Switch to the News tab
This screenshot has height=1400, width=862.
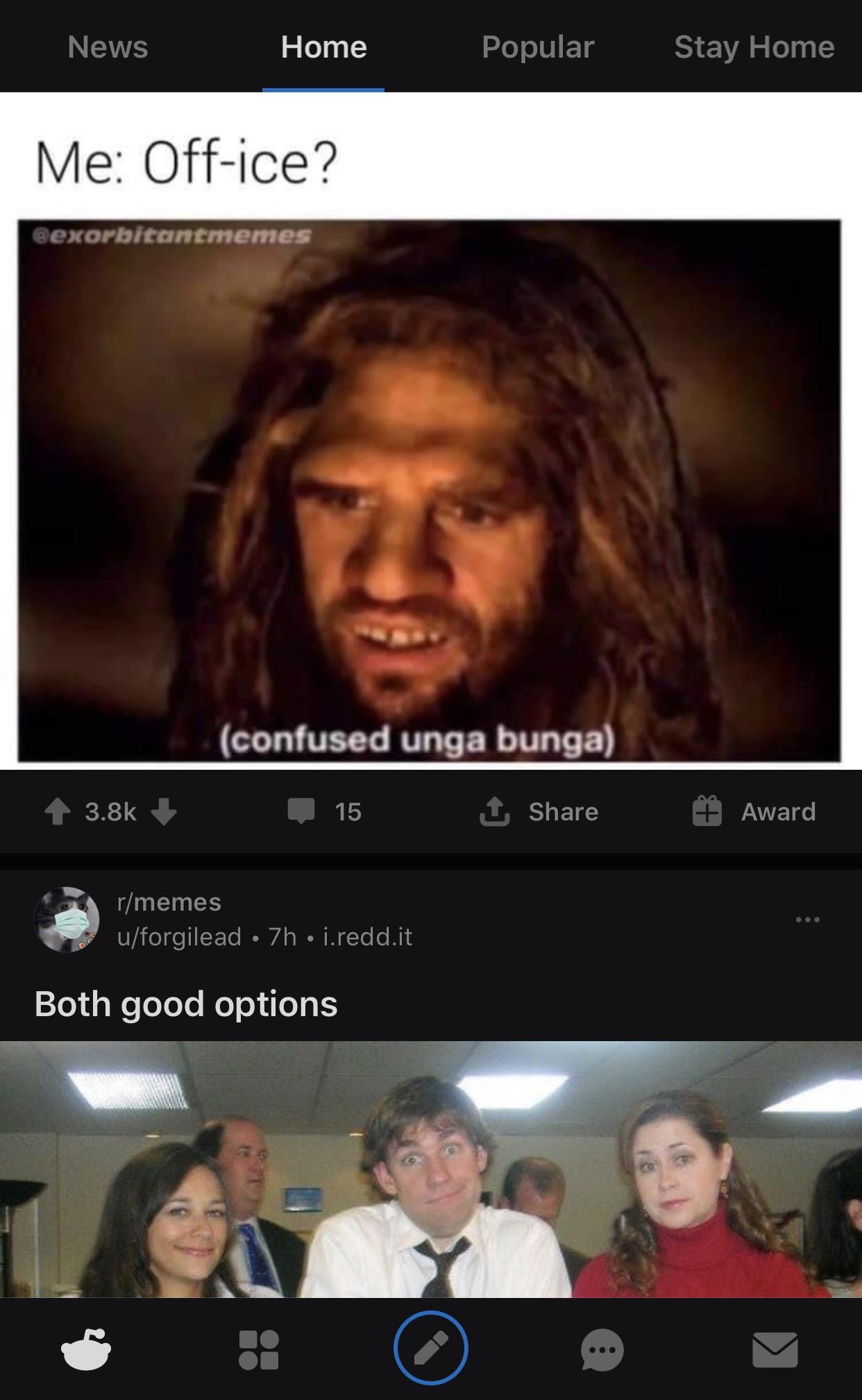[x=108, y=47]
